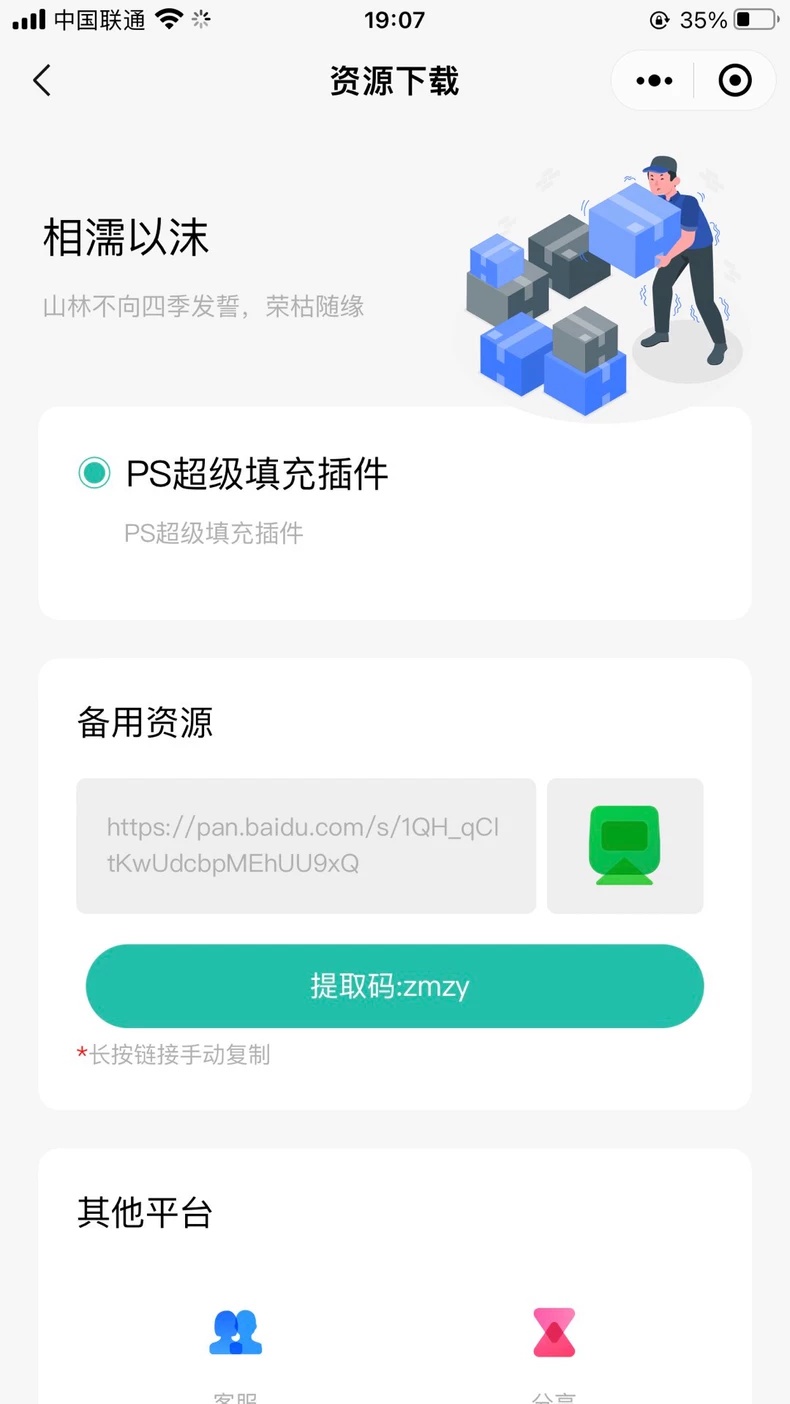The width and height of the screenshot is (790, 1404).
Task: Close the mini program with the circle icon
Action: pyautogui.click(x=735, y=80)
